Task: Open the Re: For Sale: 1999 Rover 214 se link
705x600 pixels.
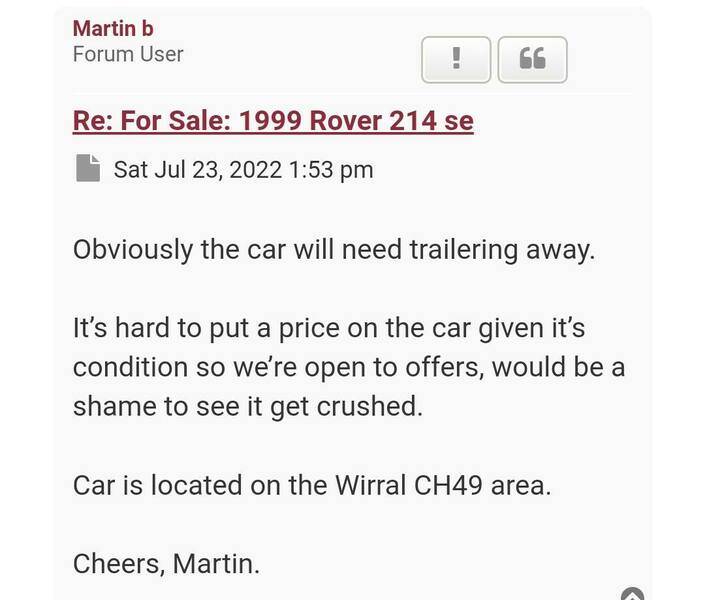Action: [273, 121]
